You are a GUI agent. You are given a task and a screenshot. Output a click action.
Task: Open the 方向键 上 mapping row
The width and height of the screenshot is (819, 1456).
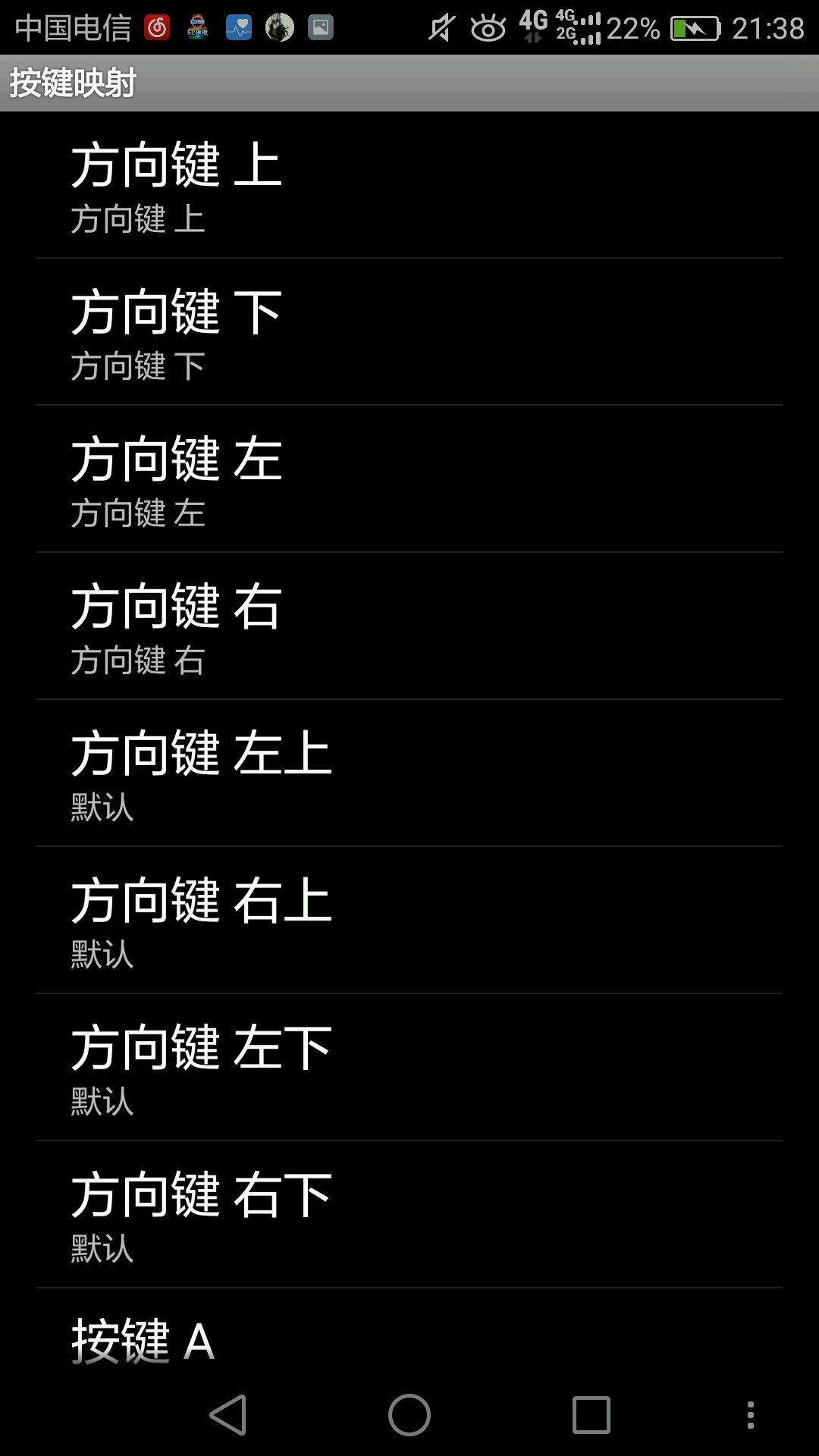tap(409, 186)
